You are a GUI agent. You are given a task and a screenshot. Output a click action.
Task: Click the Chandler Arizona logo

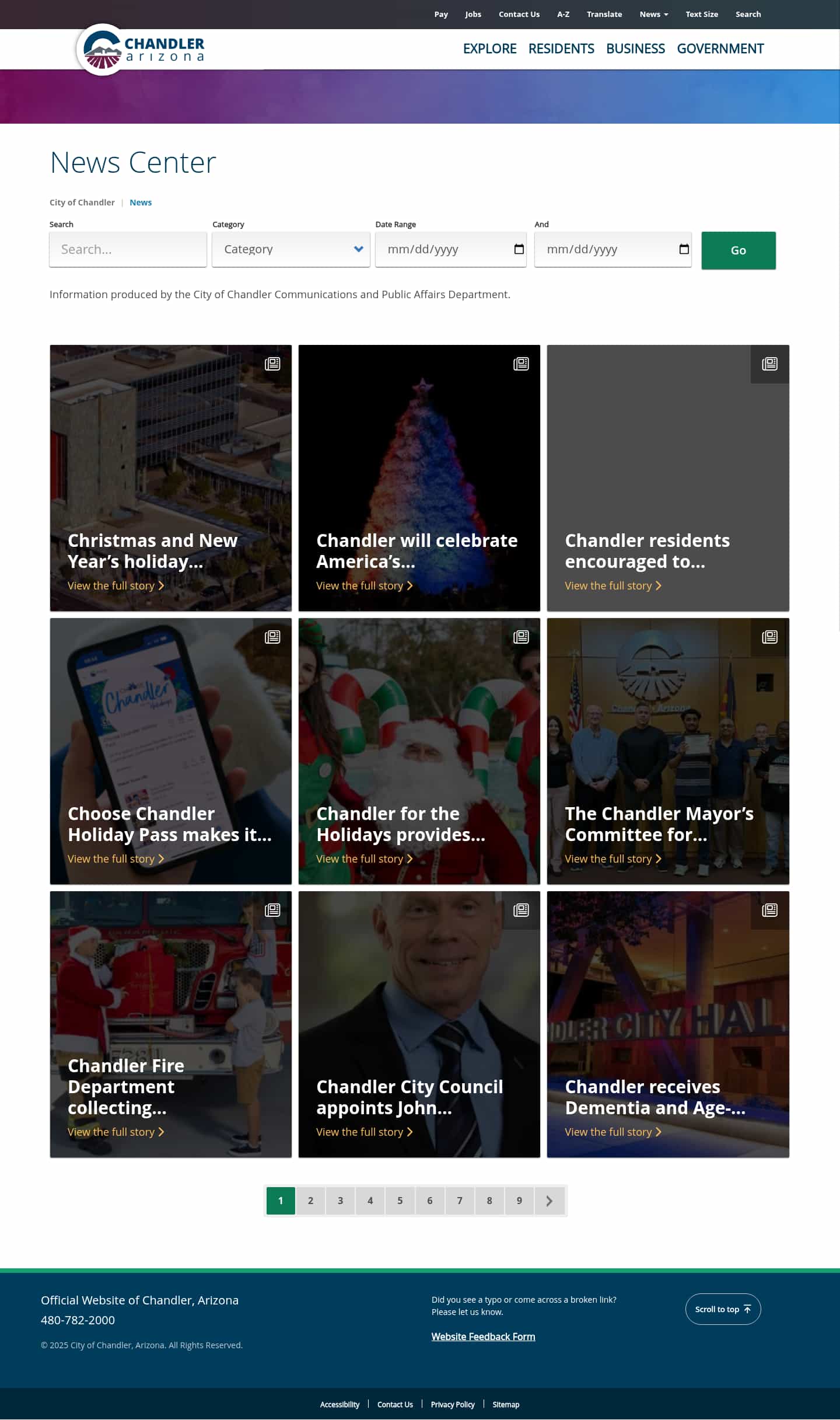pyautogui.click(x=140, y=48)
